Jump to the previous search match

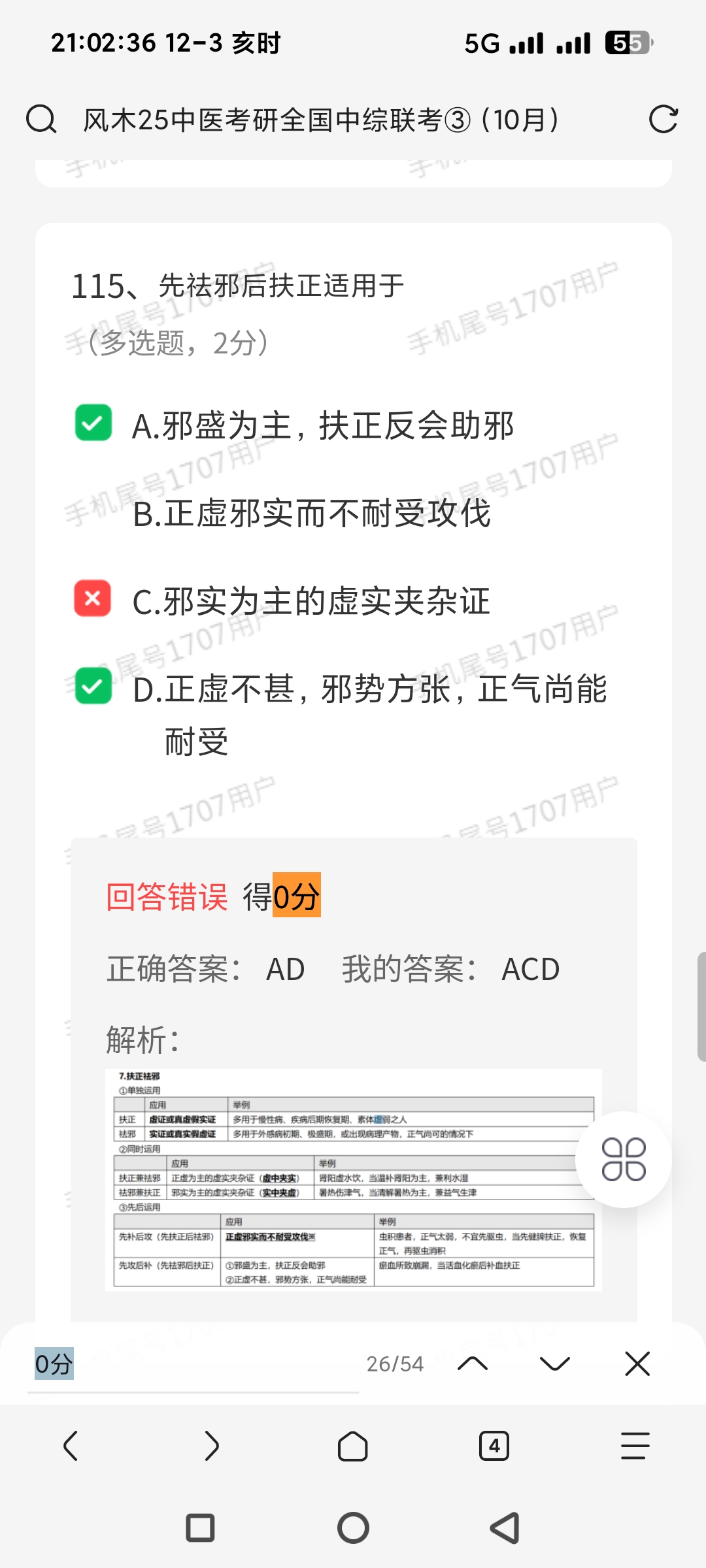pyautogui.click(x=473, y=1364)
